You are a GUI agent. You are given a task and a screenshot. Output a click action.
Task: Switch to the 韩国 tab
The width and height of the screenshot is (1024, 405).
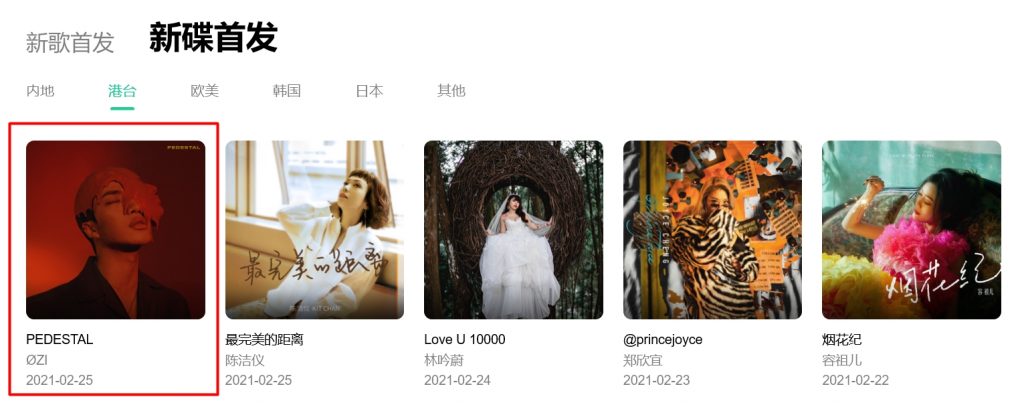coord(286,91)
